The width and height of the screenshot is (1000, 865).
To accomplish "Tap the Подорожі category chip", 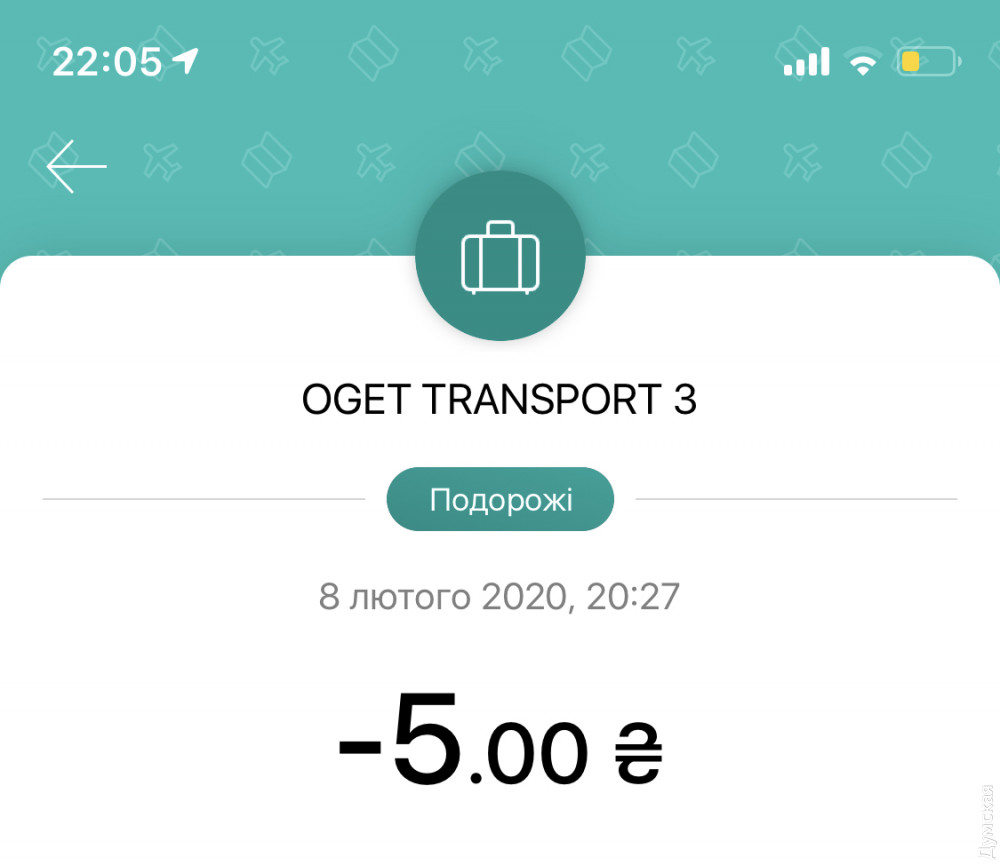I will (x=500, y=499).
